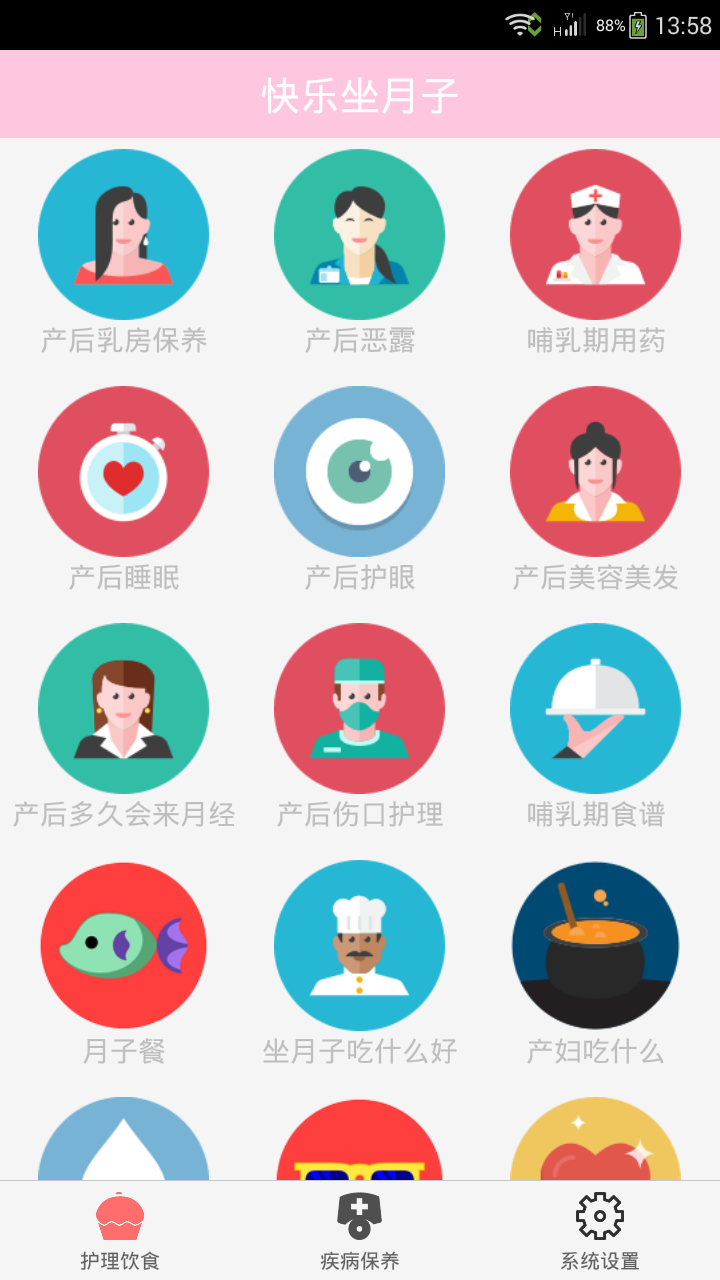Open 产后多久会来月经 section icon
This screenshot has width=720, height=1280.
coord(123,708)
